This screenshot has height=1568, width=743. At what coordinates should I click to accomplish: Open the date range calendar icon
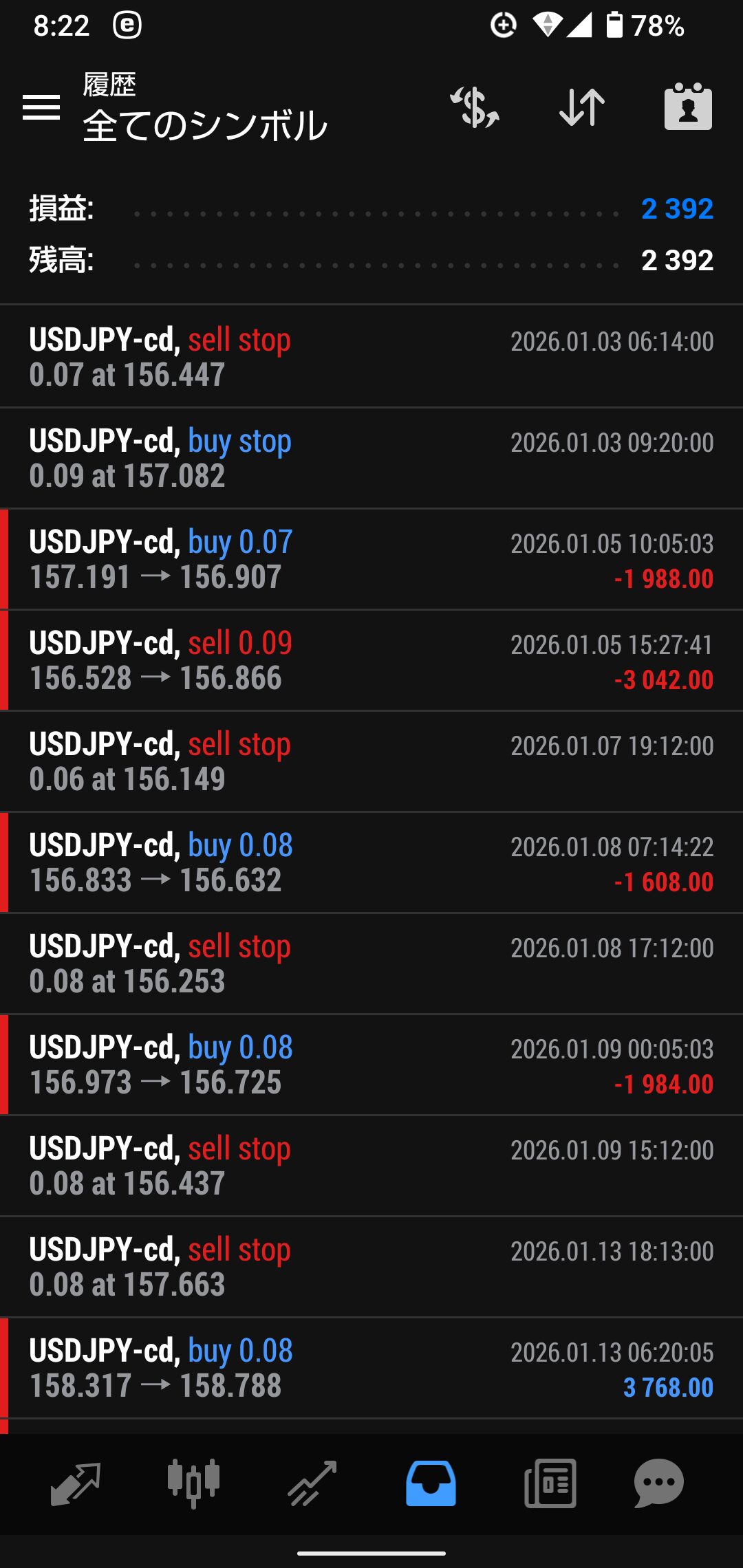[x=688, y=107]
